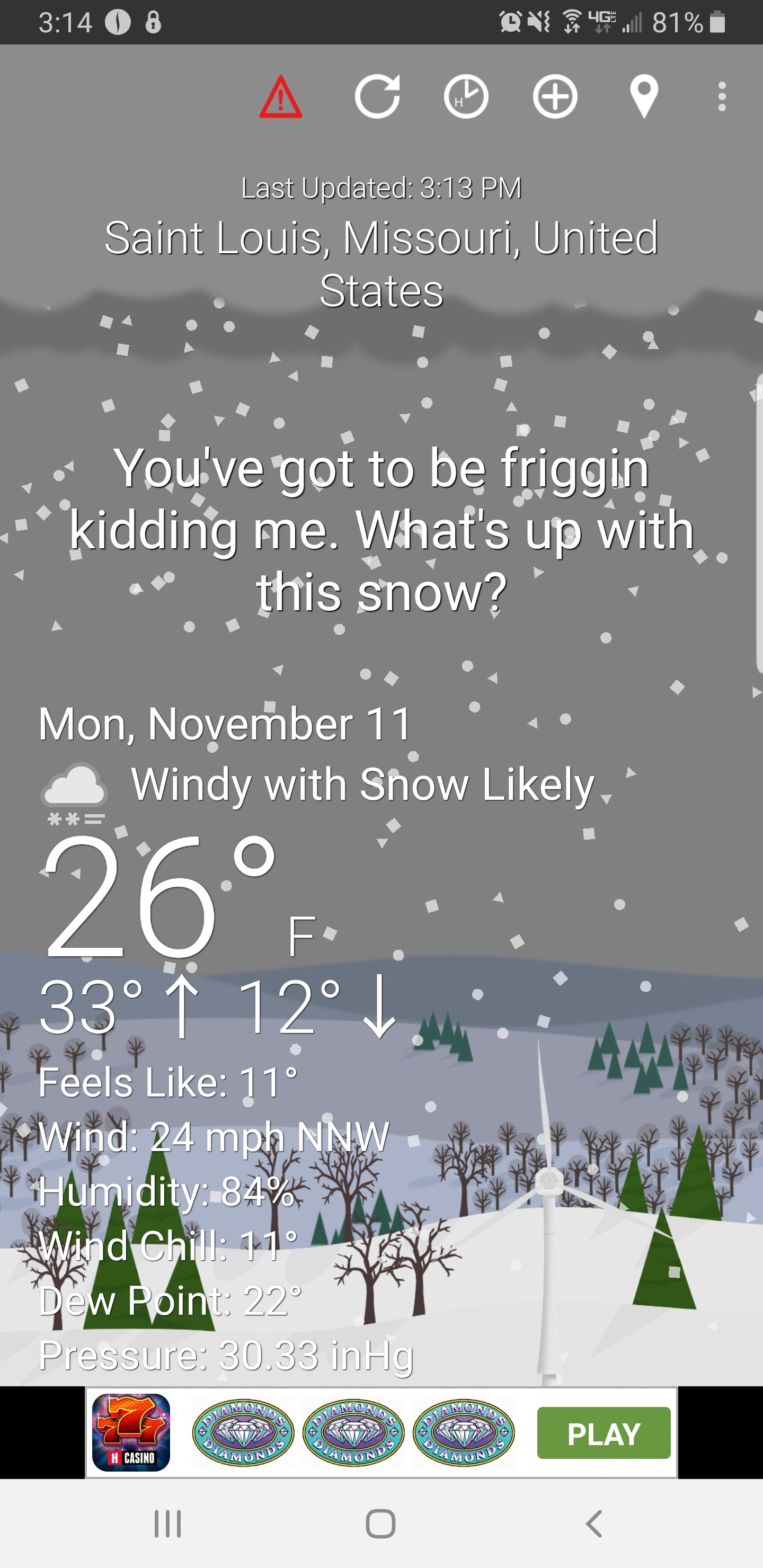Go back with the system back button
This screenshot has width=763, height=1568.
pyautogui.click(x=594, y=1524)
